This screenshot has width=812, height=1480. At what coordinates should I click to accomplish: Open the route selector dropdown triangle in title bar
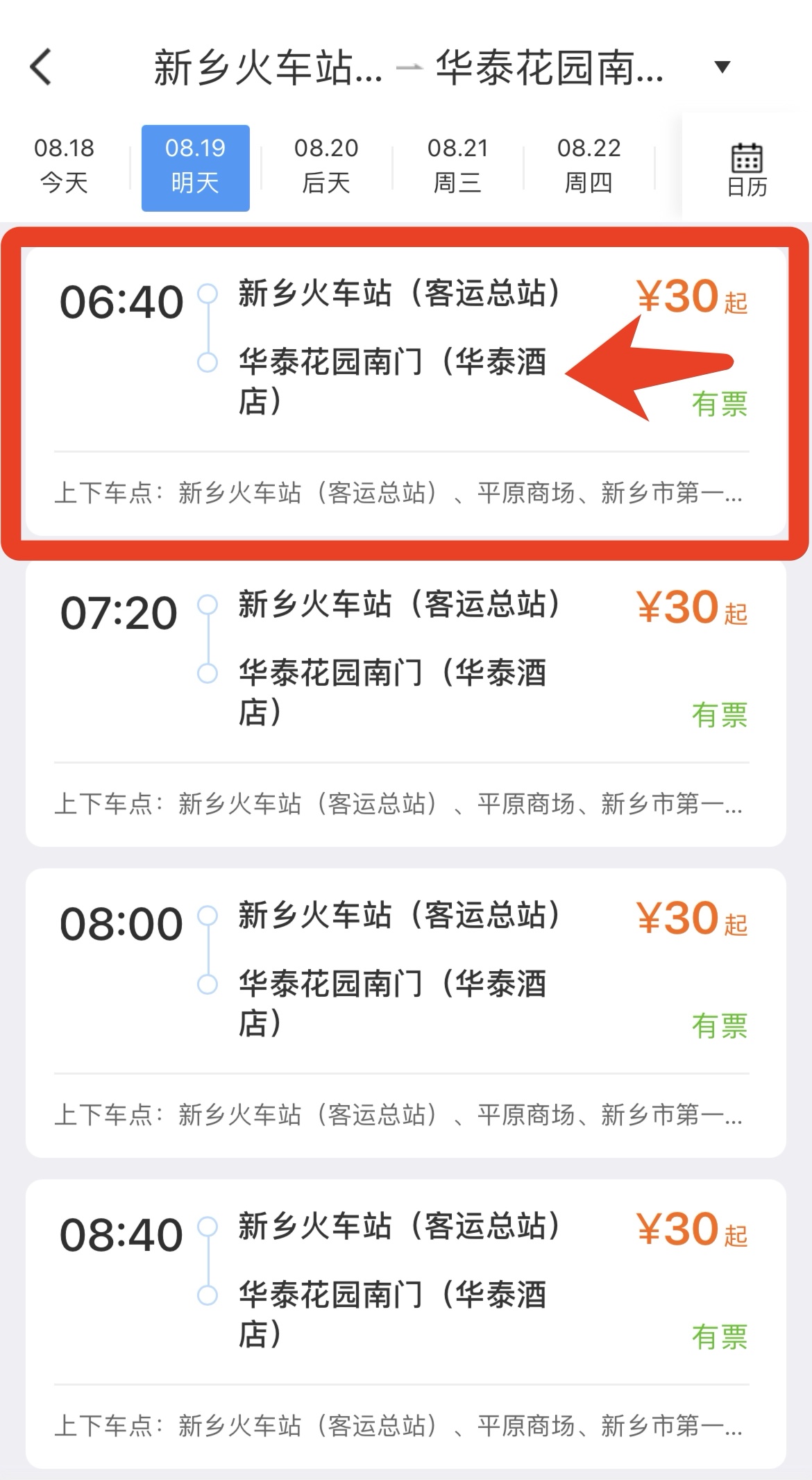click(x=723, y=68)
